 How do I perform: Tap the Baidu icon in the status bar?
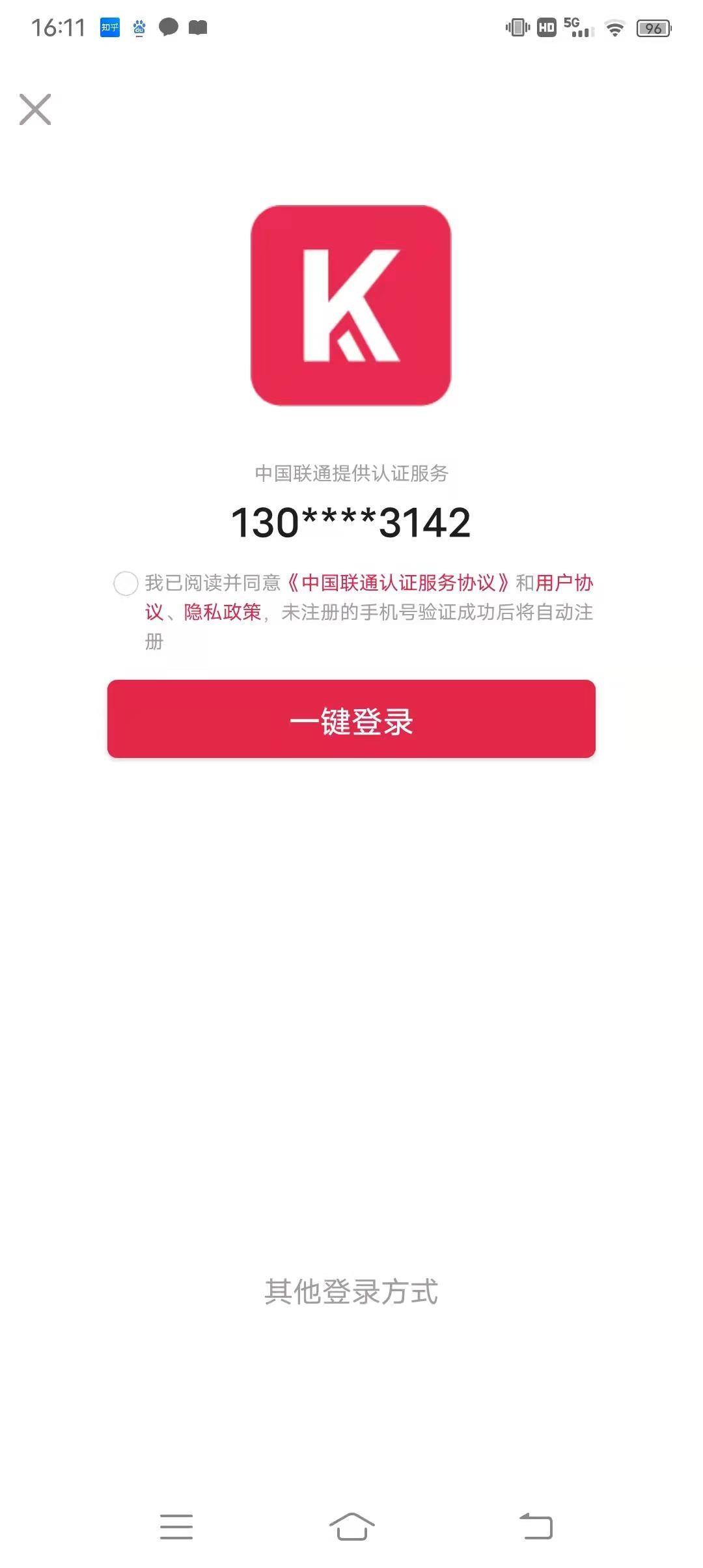coord(139,29)
